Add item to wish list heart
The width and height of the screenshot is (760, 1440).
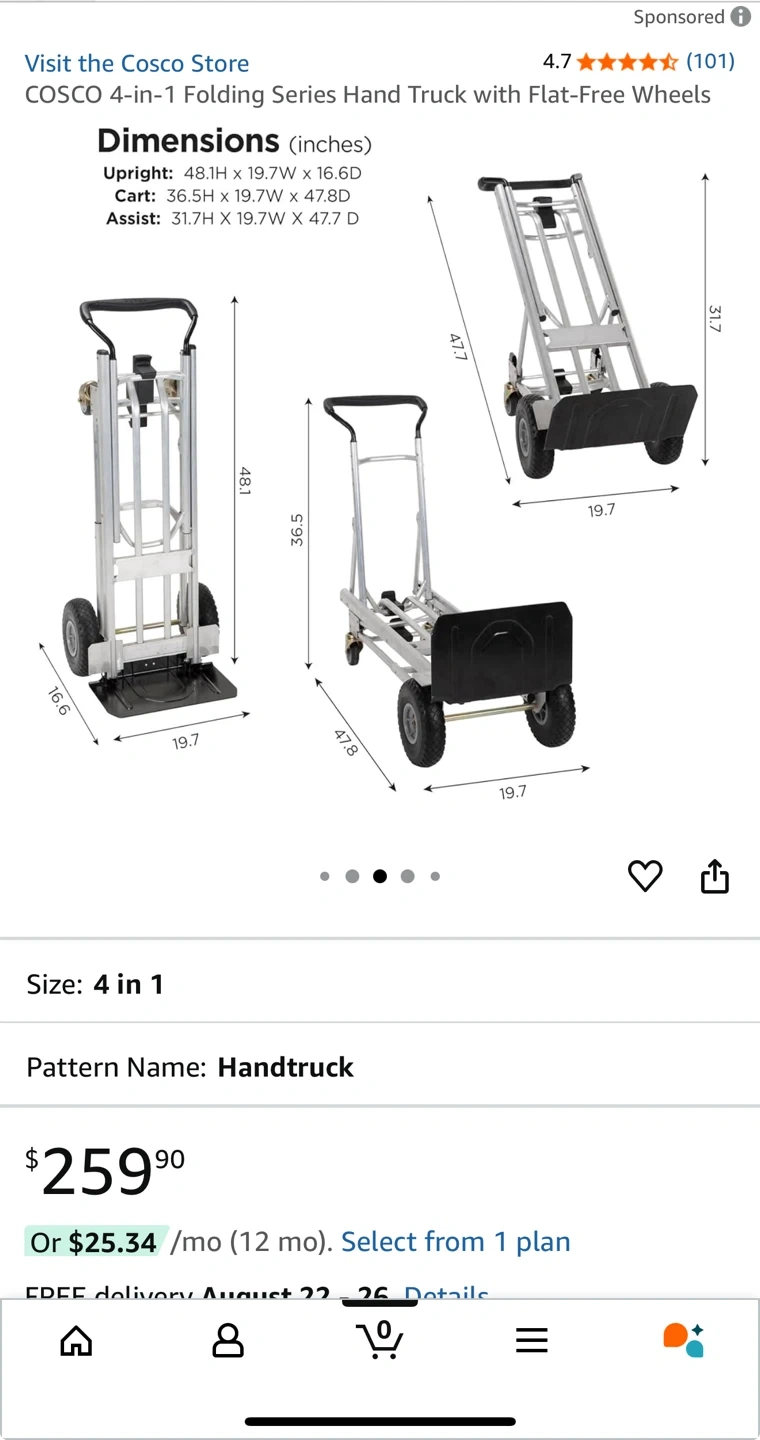pos(645,876)
